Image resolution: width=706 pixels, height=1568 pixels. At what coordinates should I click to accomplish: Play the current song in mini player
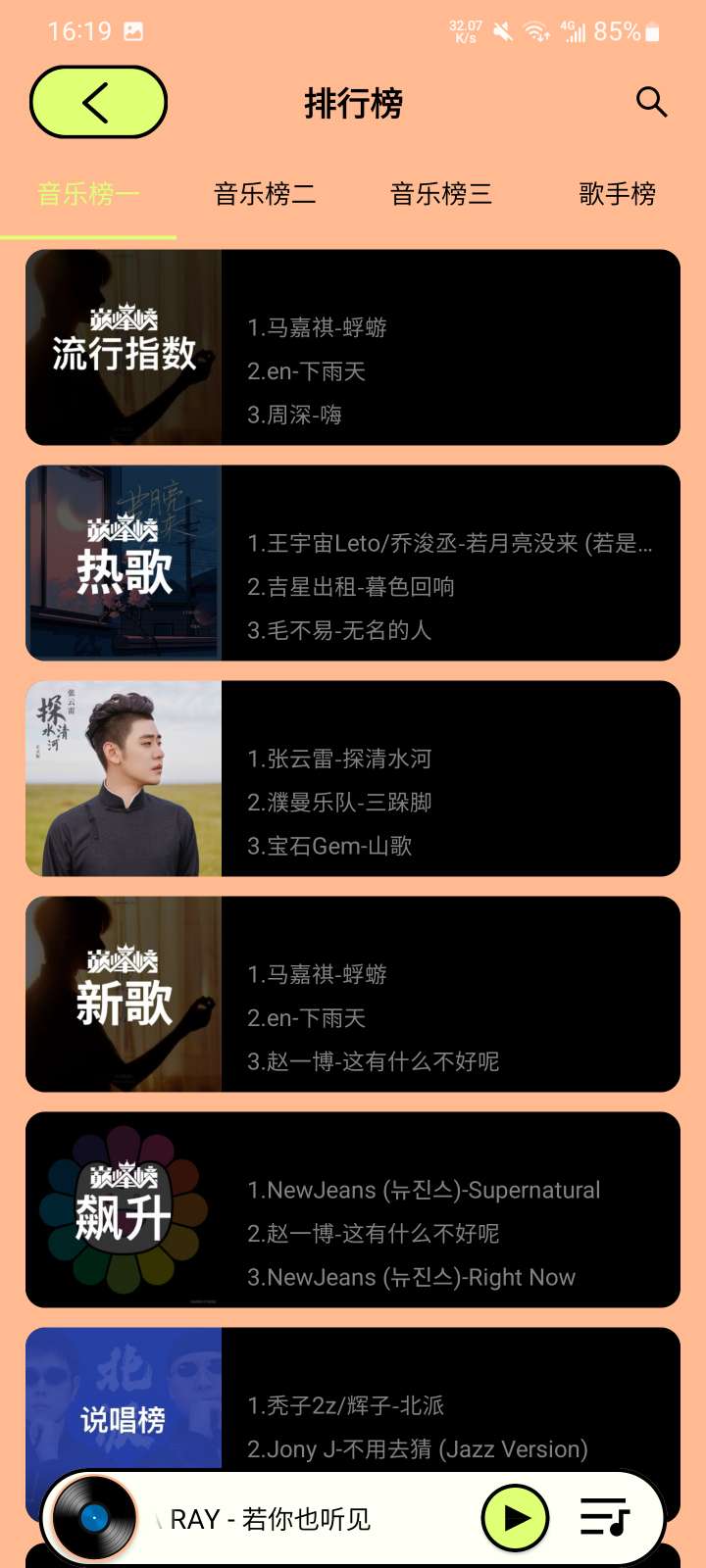(x=515, y=1518)
